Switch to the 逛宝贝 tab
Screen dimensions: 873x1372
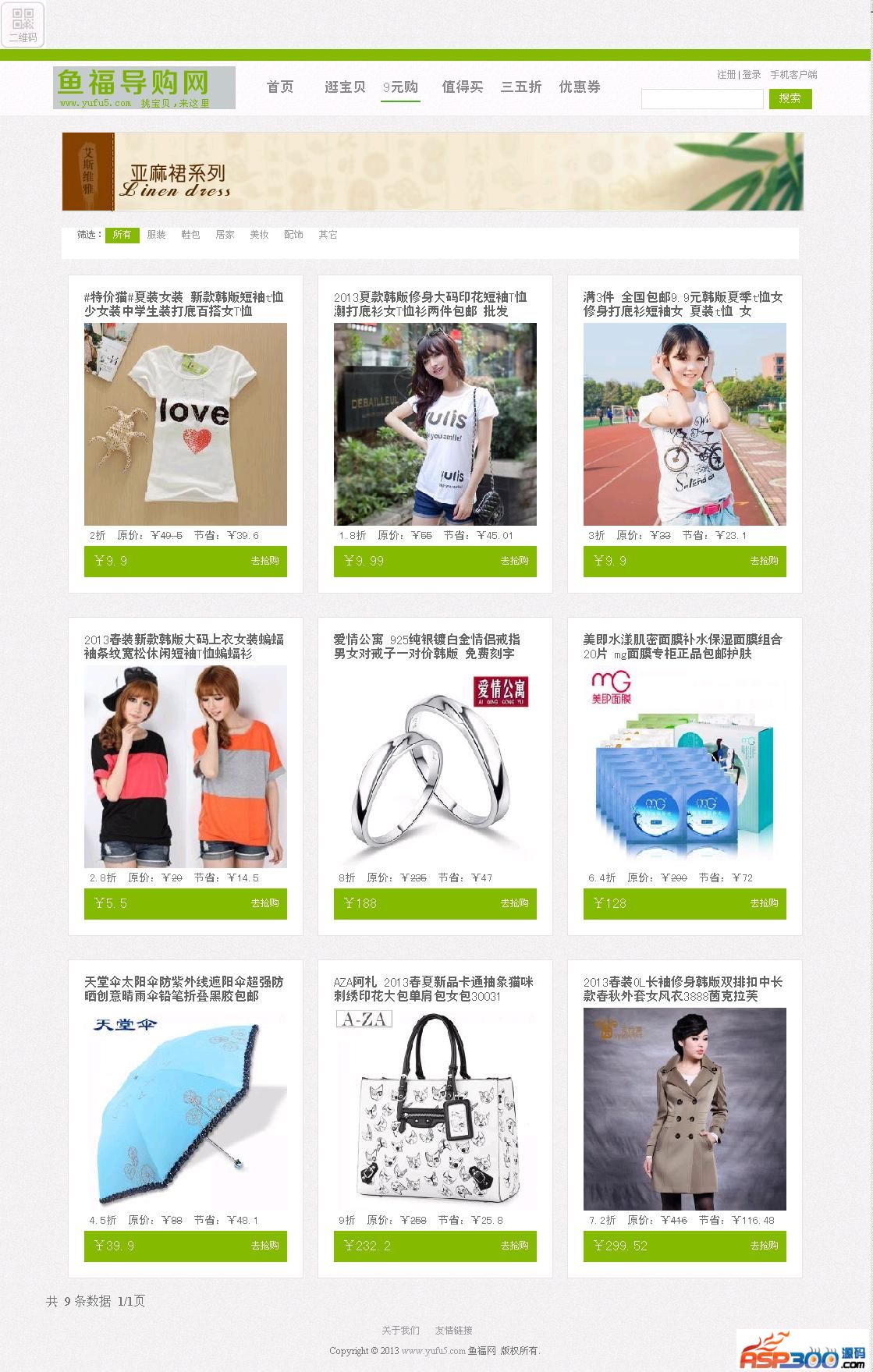click(345, 87)
